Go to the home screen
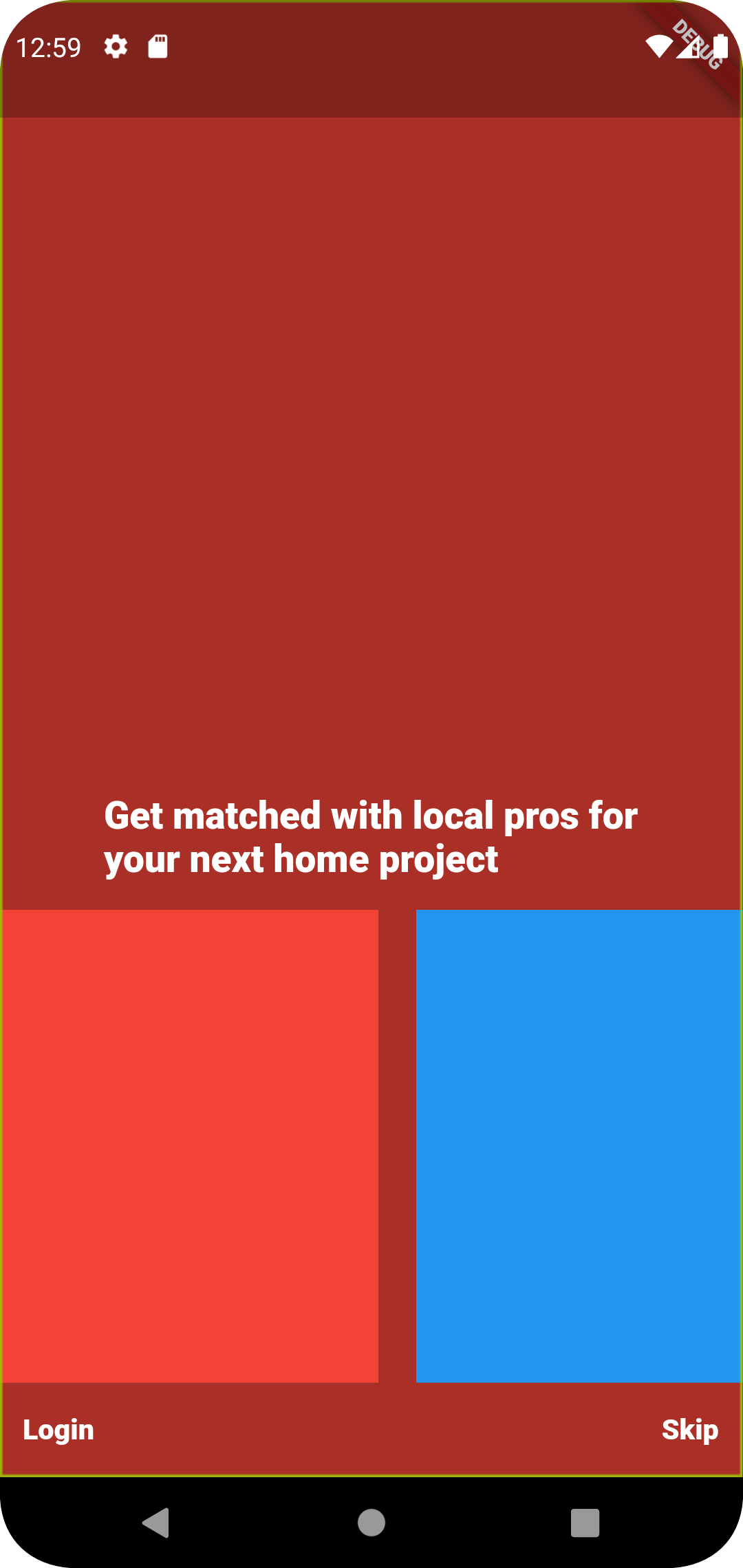Image resolution: width=743 pixels, height=1568 pixels. click(x=371, y=1523)
